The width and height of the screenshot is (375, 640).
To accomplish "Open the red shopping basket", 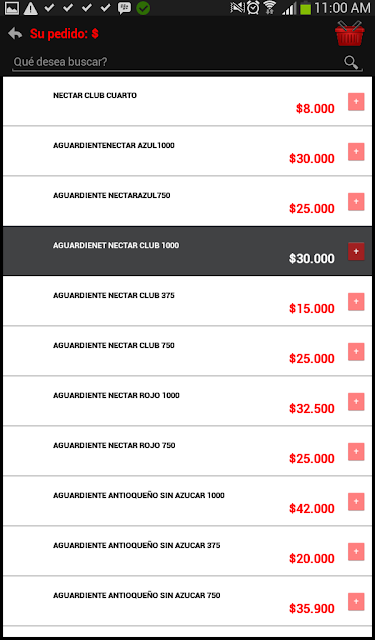I will pos(350,33).
